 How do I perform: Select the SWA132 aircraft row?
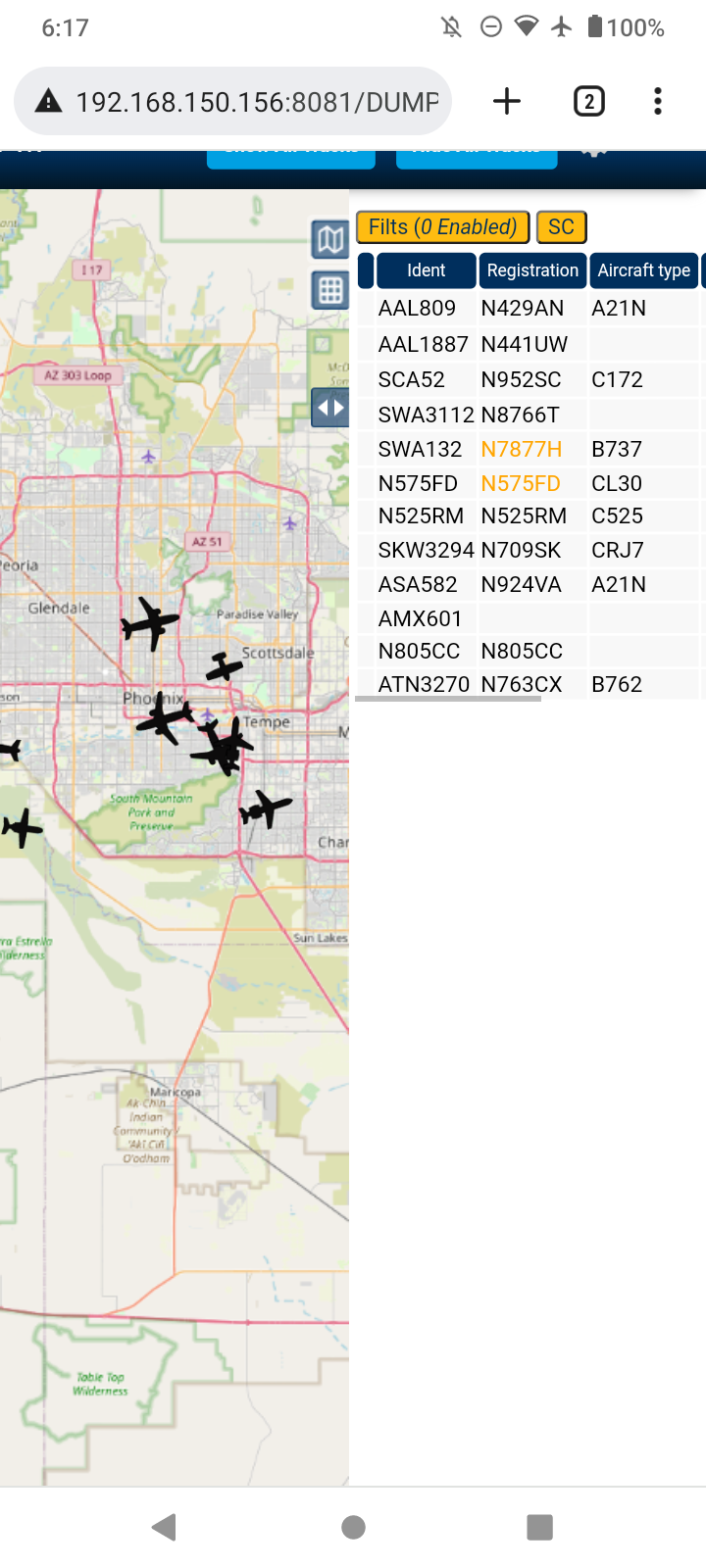(x=529, y=449)
